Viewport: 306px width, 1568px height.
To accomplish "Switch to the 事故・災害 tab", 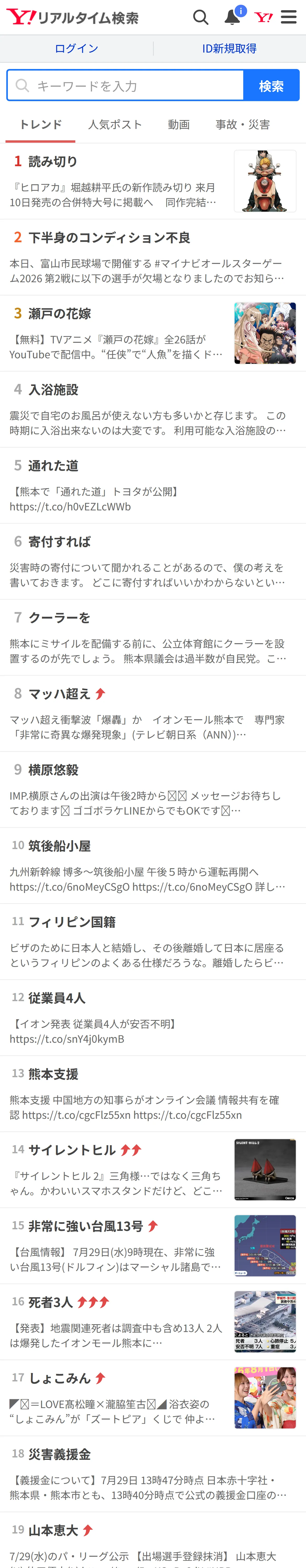I will coord(243,125).
